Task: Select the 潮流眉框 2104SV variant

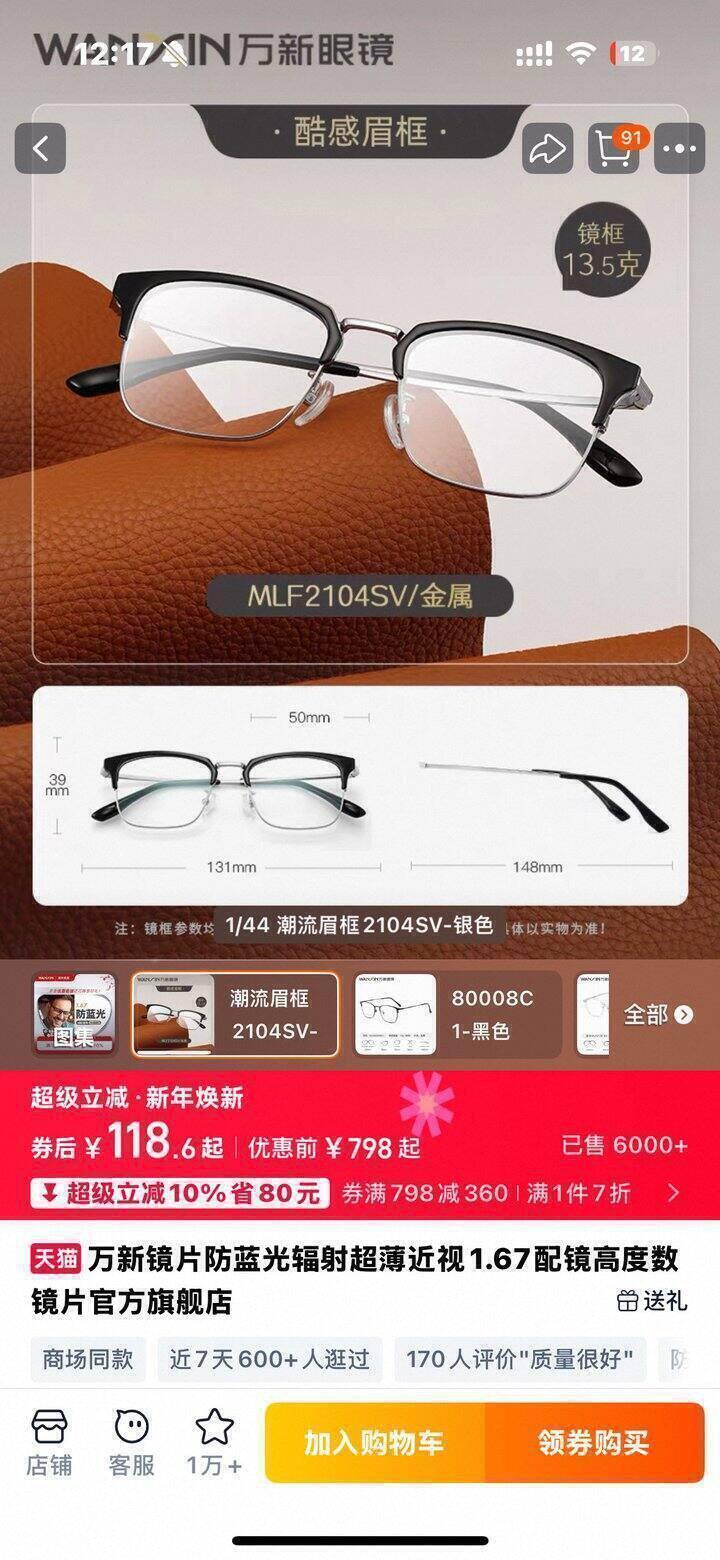Action: click(x=236, y=1014)
